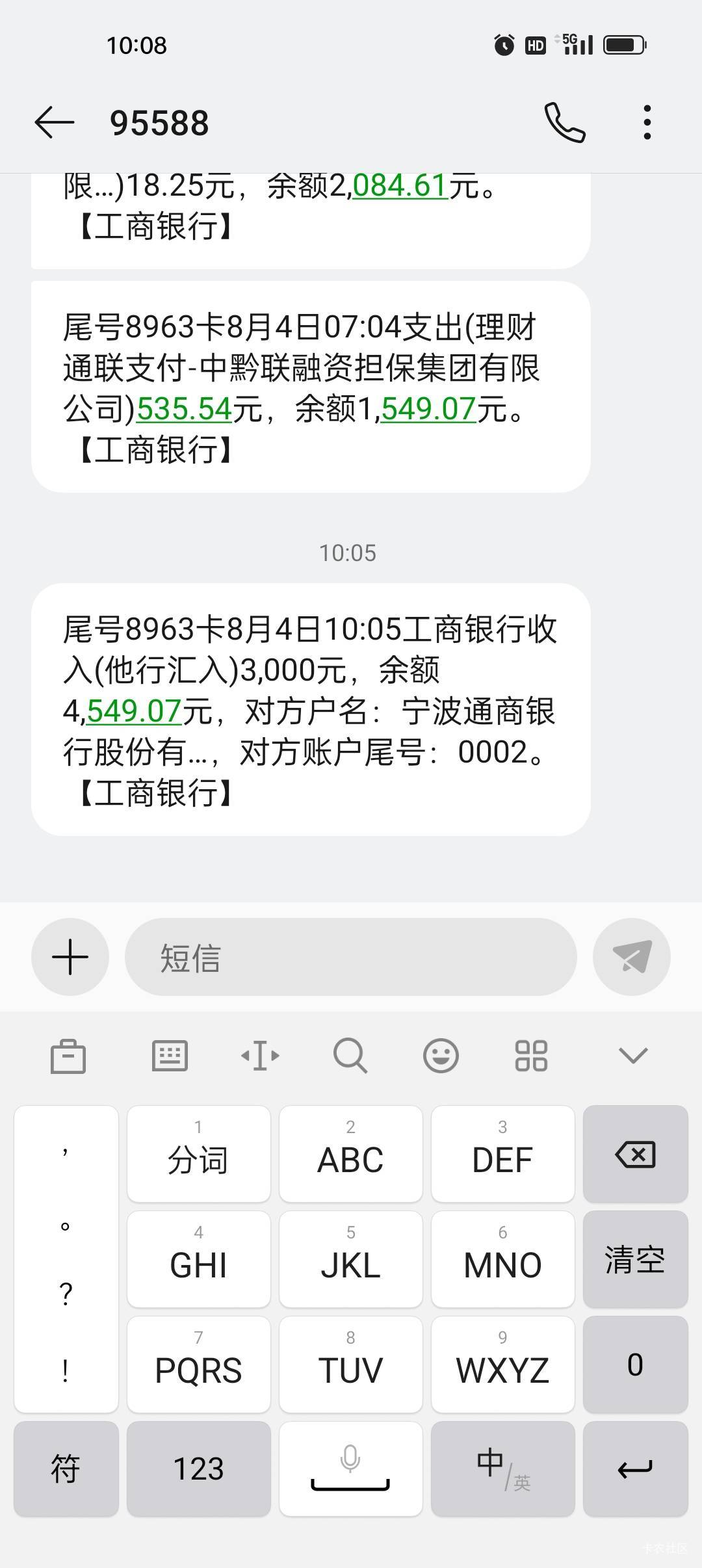This screenshot has height=1568, width=702.
Task: Open keyboard search icon
Action: point(350,1055)
